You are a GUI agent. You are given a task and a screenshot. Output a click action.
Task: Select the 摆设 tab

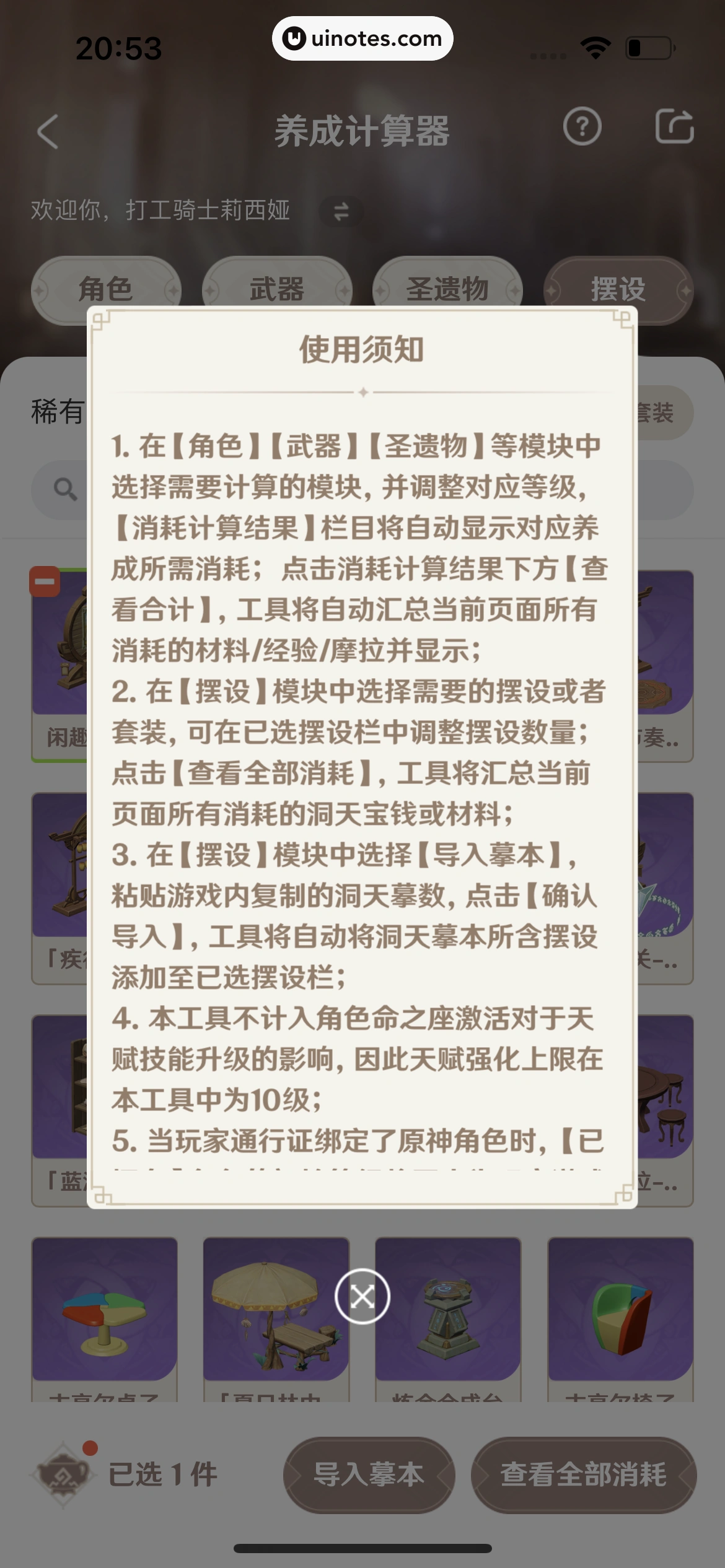(x=618, y=289)
